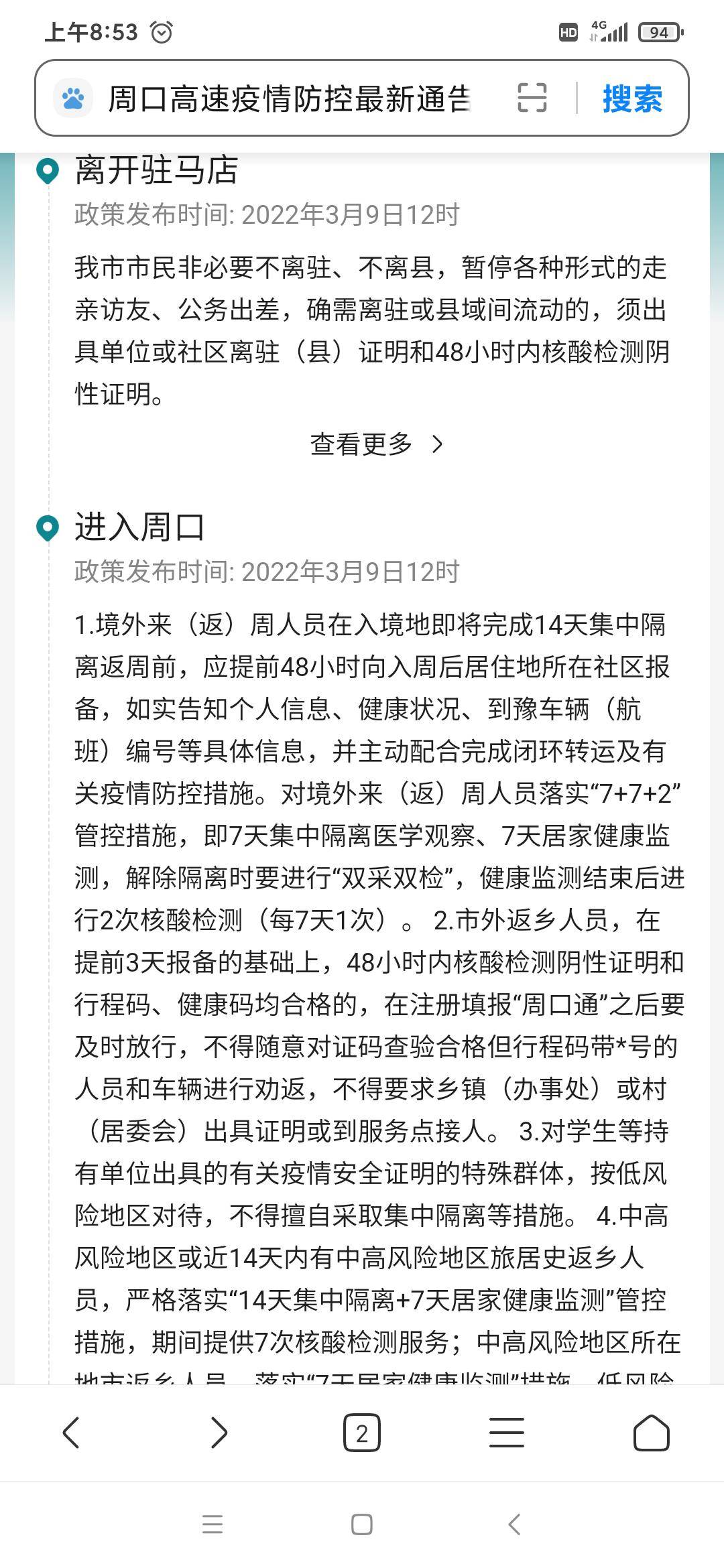Go forward to next page in browser
724x1568 pixels.
tap(218, 1433)
